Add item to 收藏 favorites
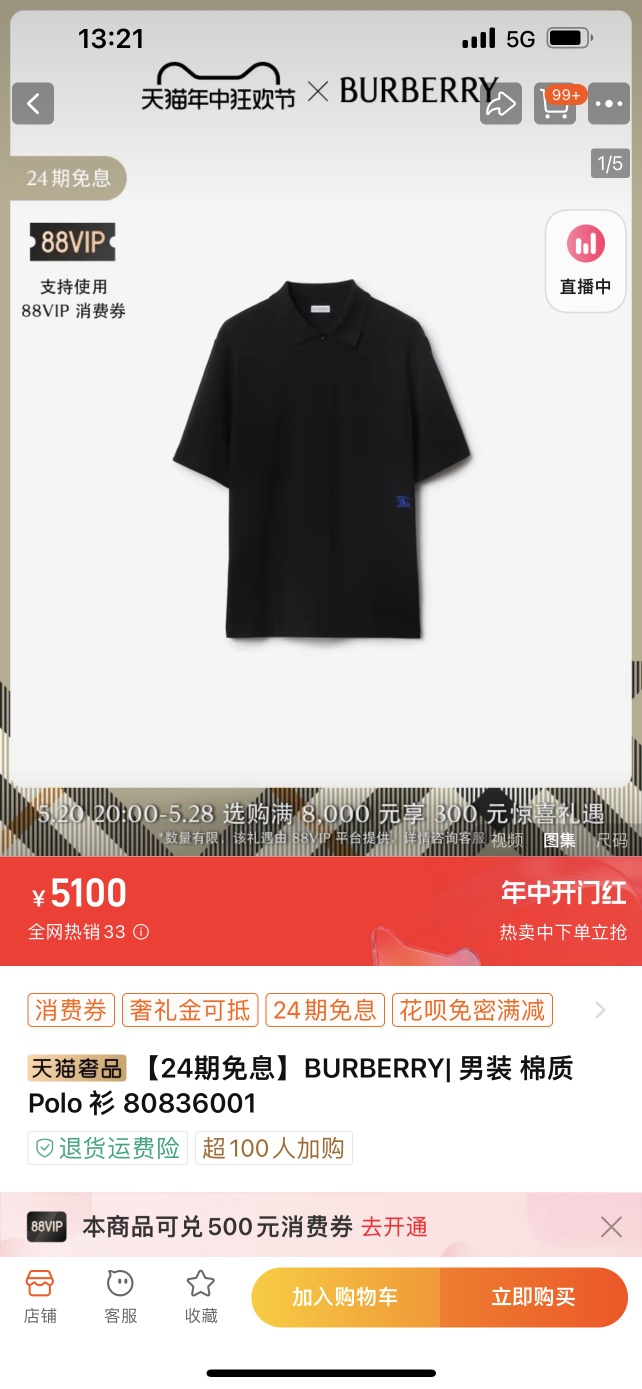 (201, 1297)
